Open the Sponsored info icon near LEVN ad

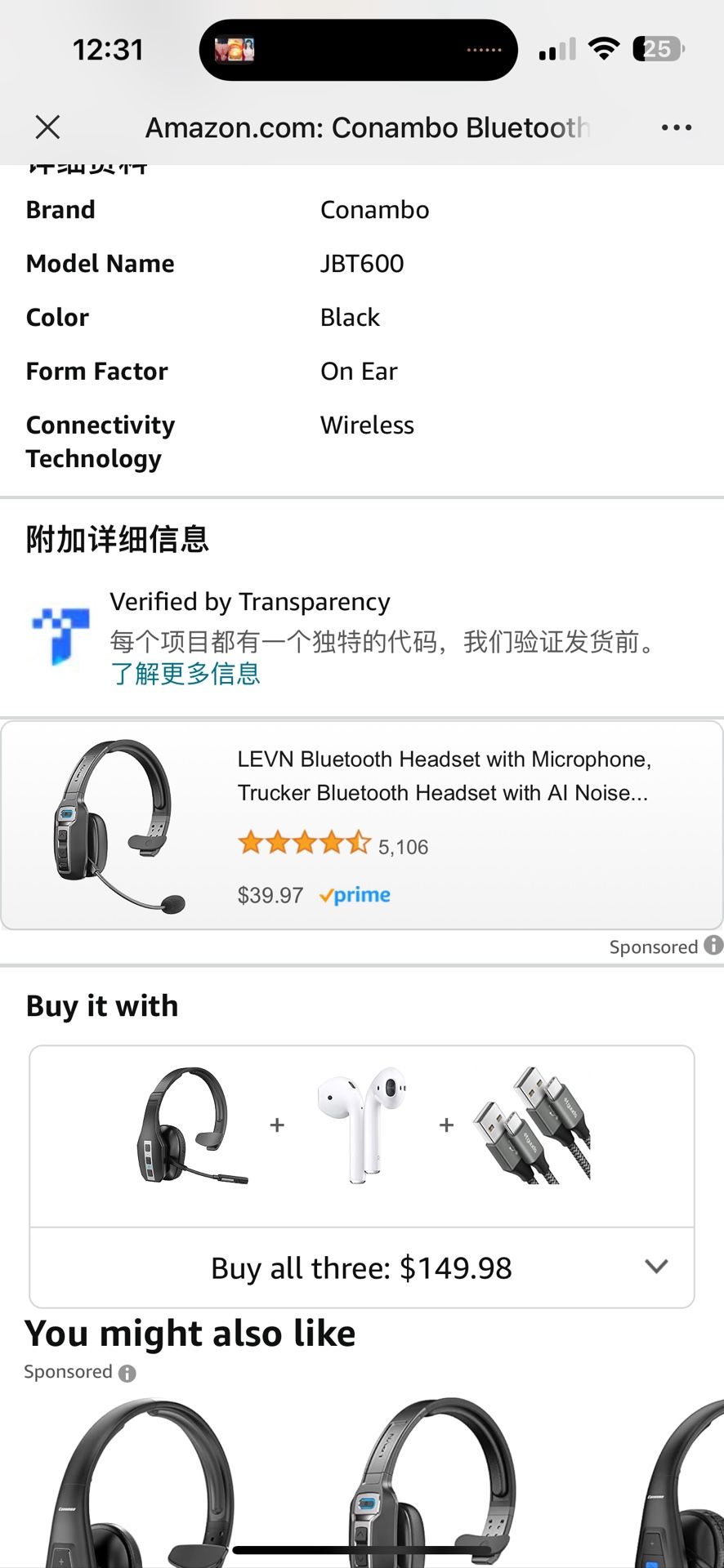click(713, 947)
